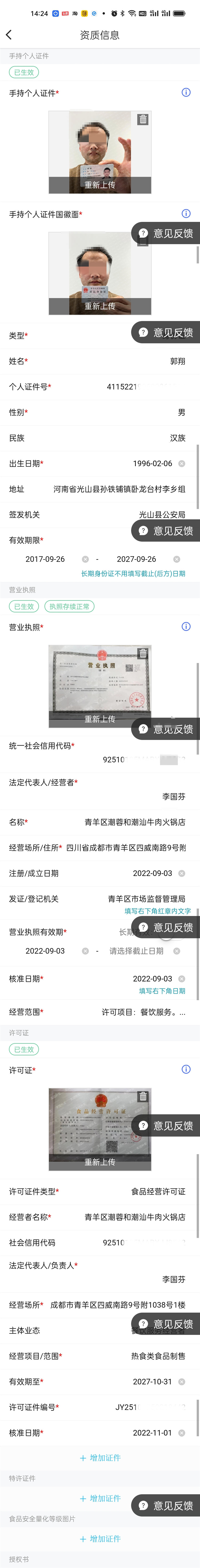Delete the 营业执照 image
200x1568 pixels.
[143, 653]
